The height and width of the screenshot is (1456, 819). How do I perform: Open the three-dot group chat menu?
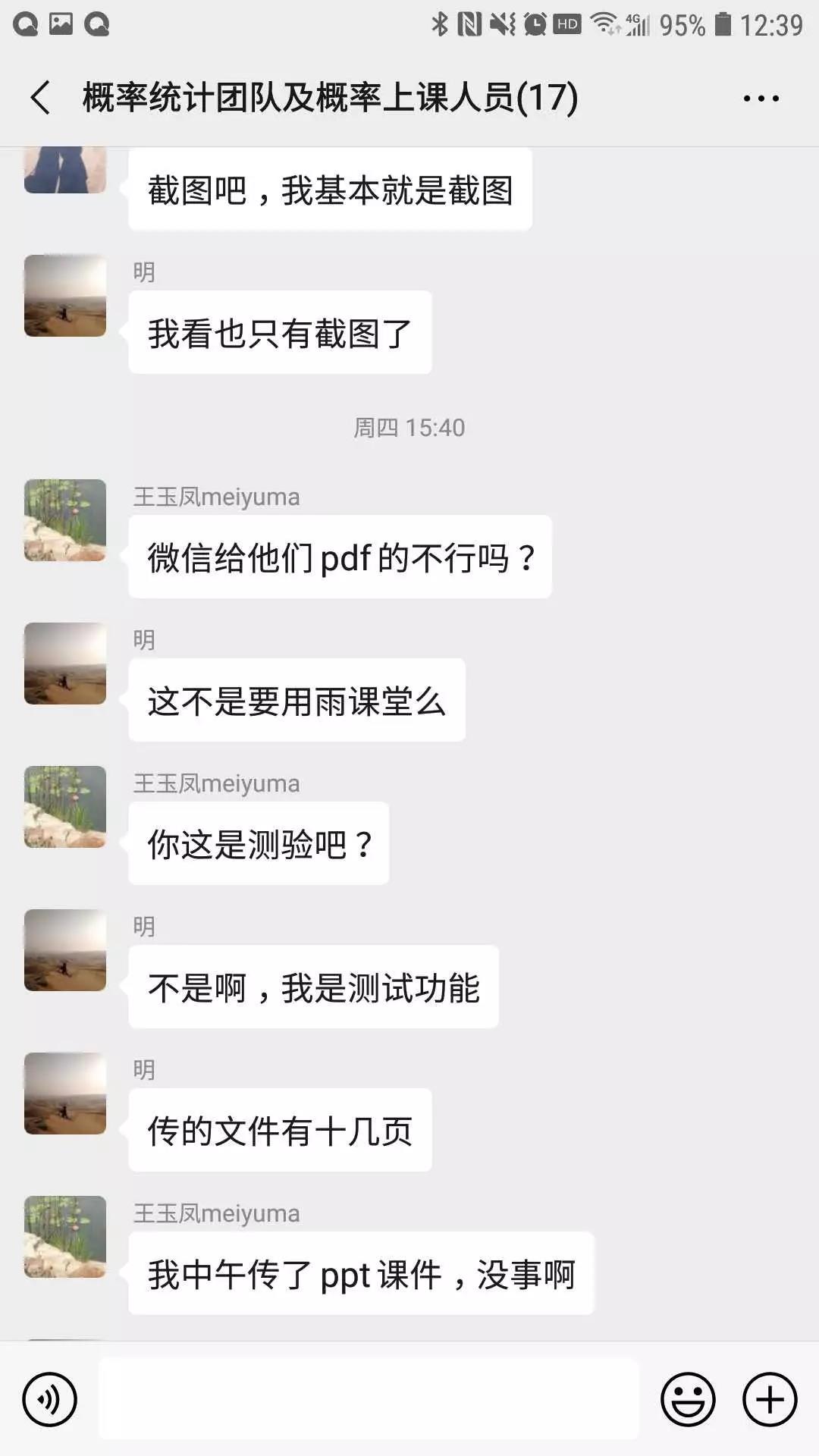tap(761, 98)
